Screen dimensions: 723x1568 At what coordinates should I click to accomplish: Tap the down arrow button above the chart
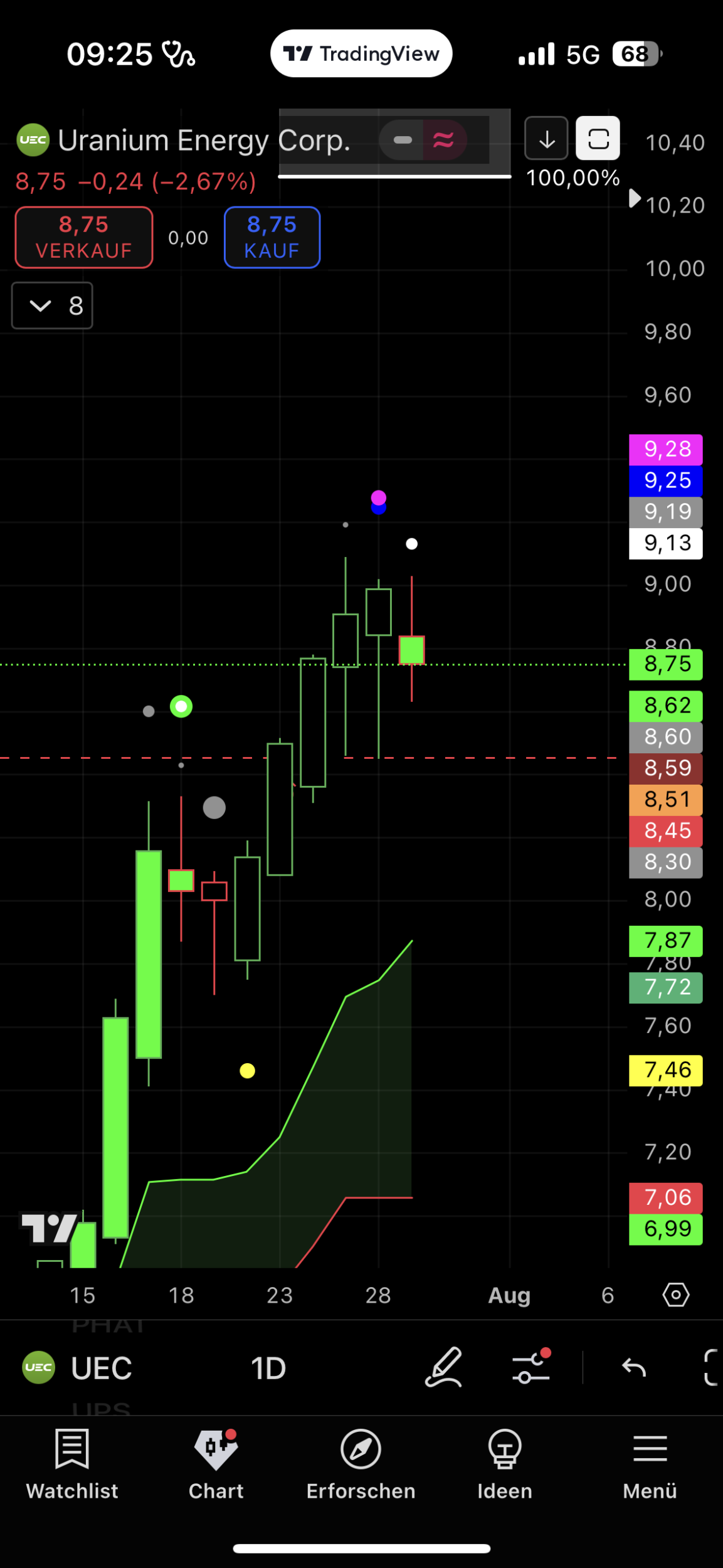(x=547, y=138)
